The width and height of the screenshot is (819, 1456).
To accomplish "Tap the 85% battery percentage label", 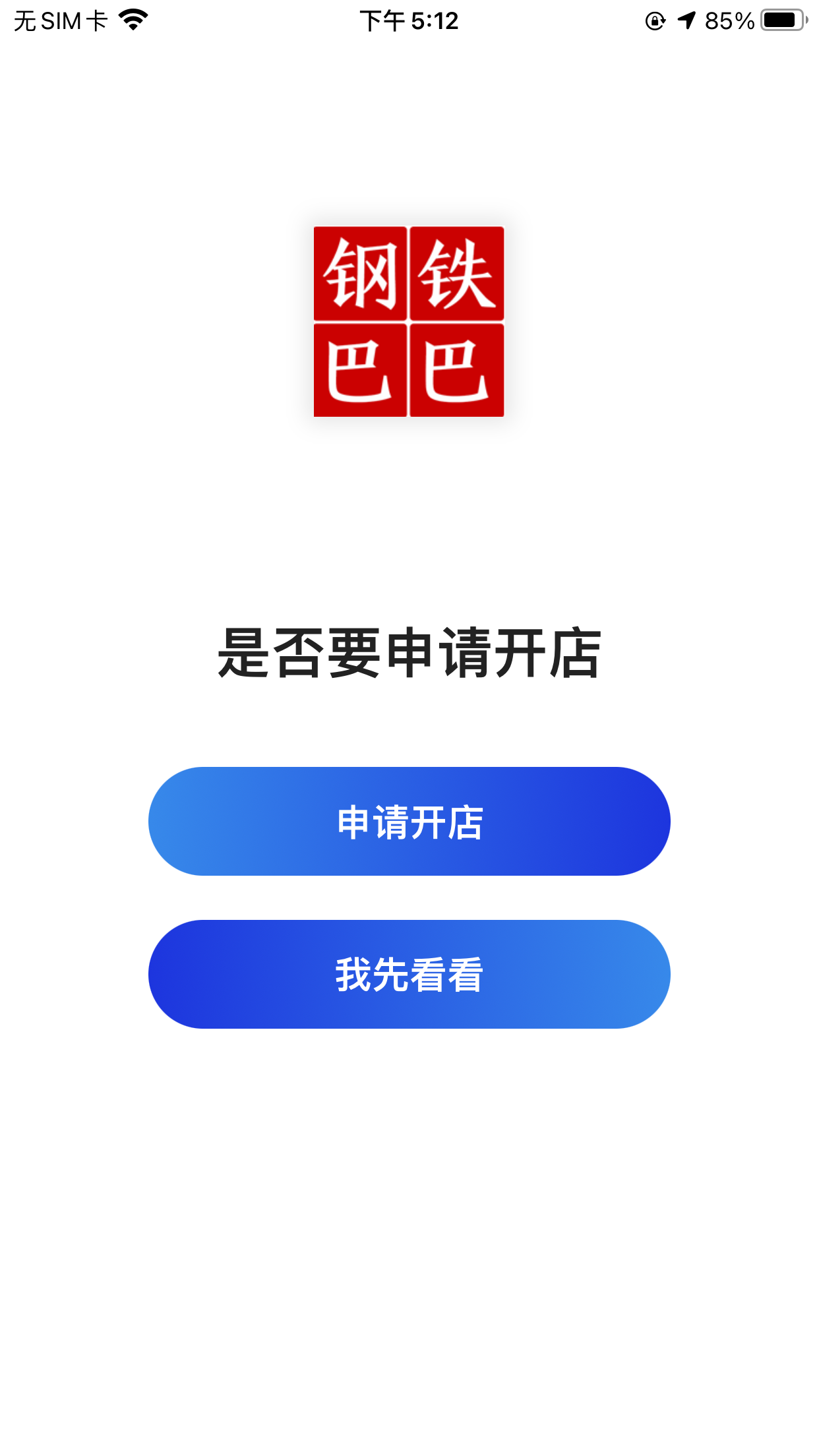I will pyautogui.click(x=728, y=22).
